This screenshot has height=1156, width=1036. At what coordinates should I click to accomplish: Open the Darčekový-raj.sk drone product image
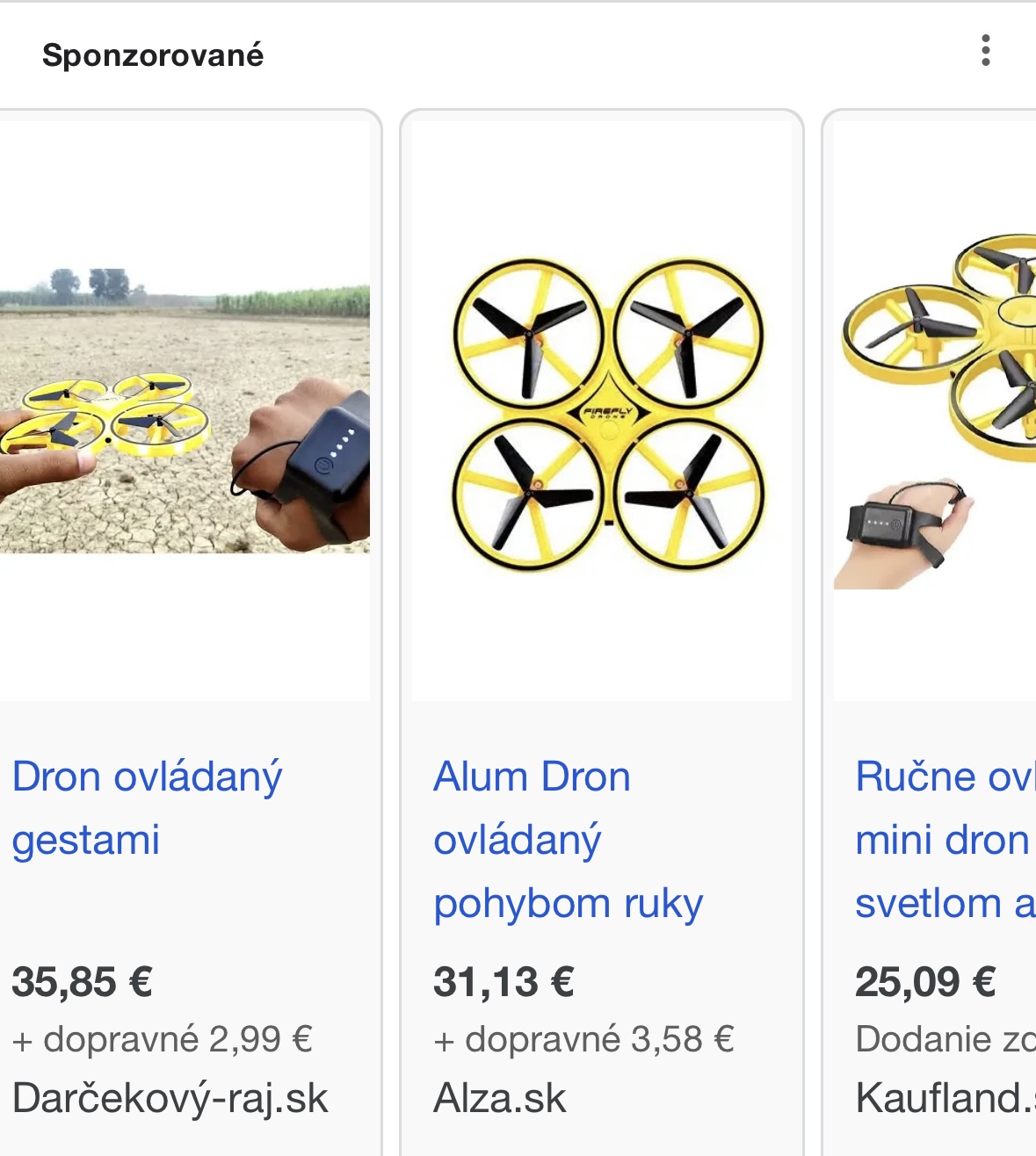coord(185,411)
